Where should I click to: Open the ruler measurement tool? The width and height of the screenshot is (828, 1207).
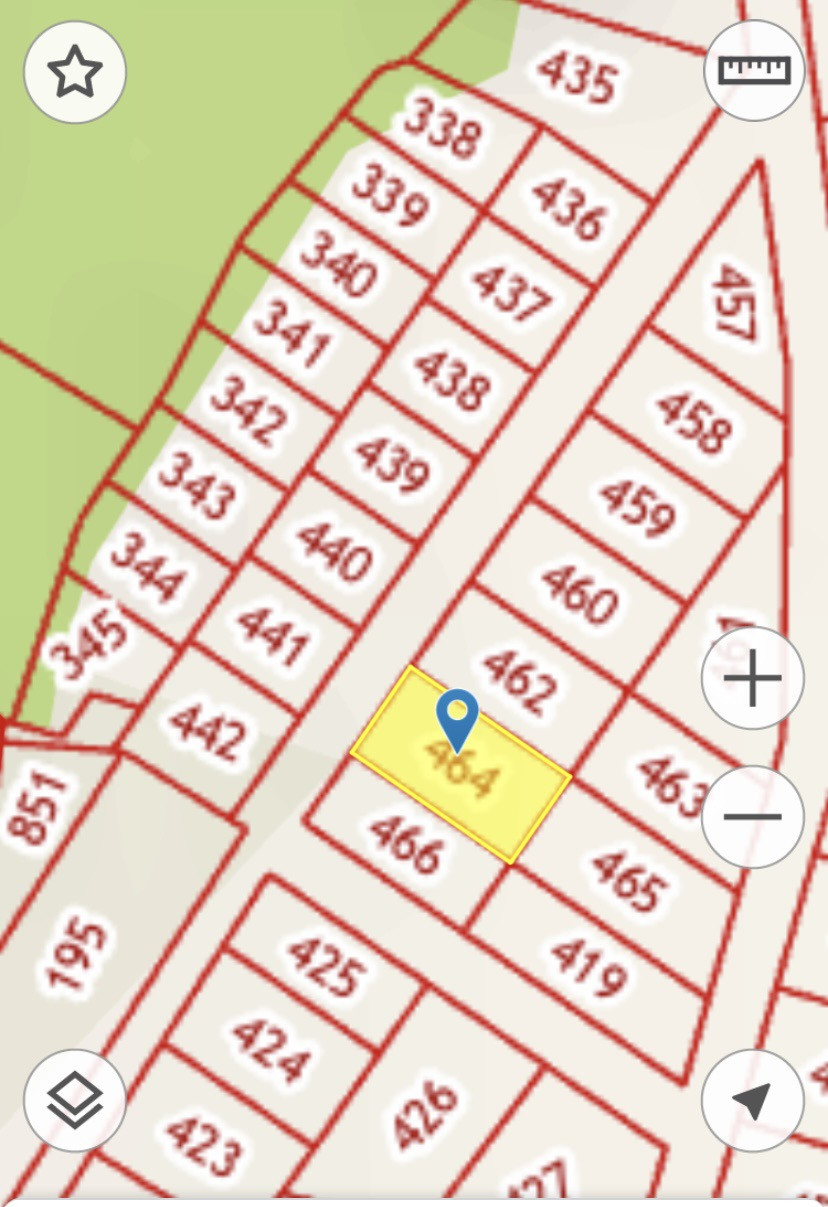coord(754,71)
